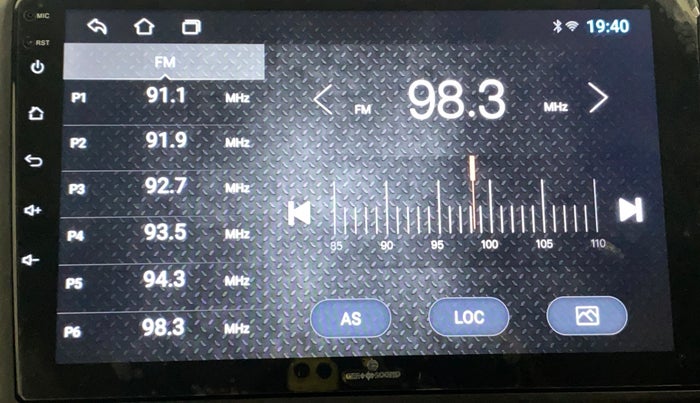Step frequency down with left arrow
Image resolution: width=700 pixels, height=403 pixels.
click(x=323, y=99)
